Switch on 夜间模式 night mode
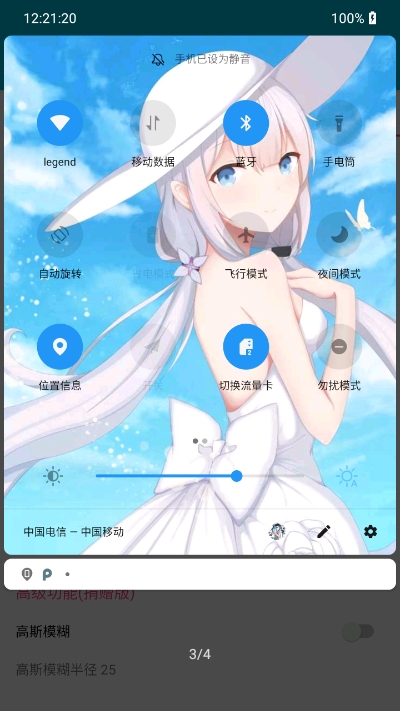This screenshot has height=711, width=400. 339,235
